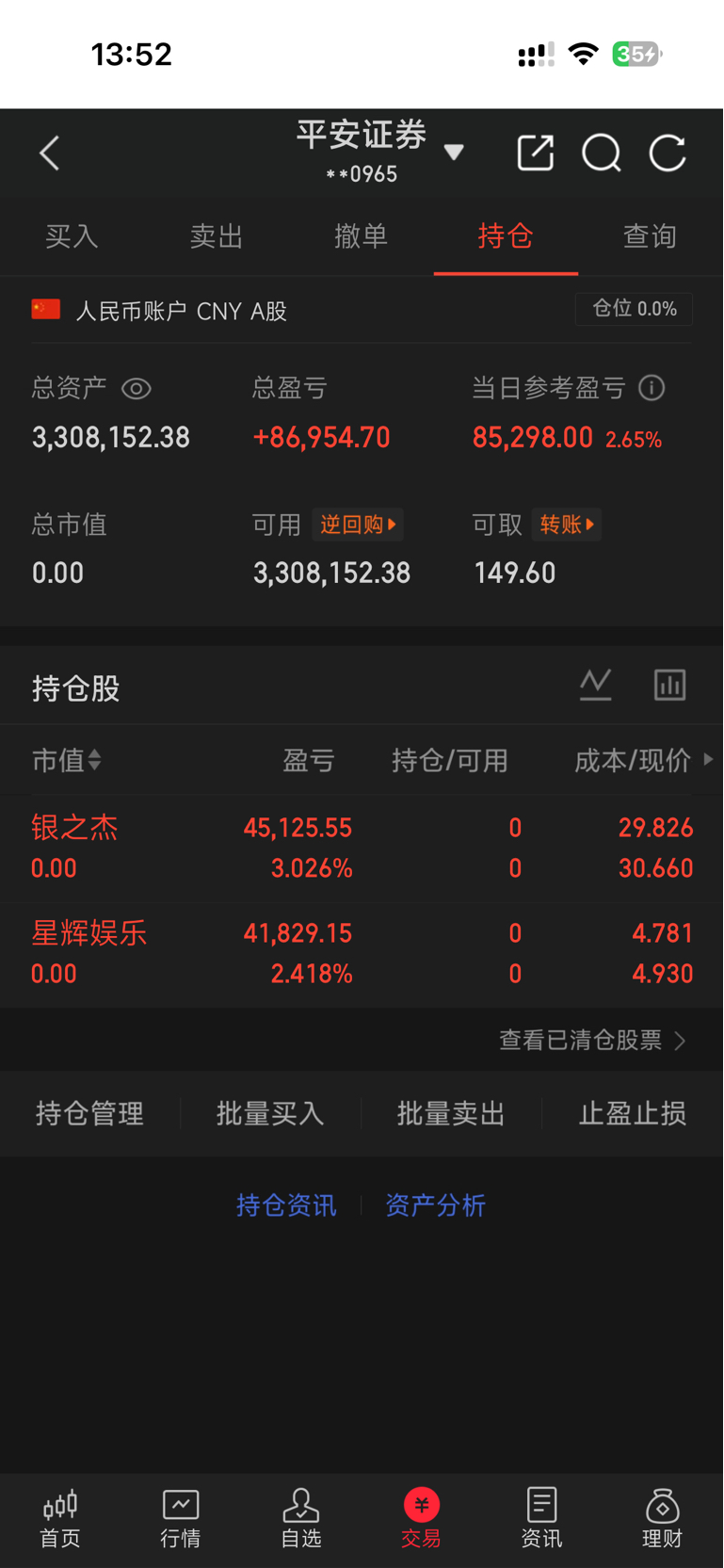Open the search magnifier icon
This screenshot has height=1568, width=724.
point(602,153)
